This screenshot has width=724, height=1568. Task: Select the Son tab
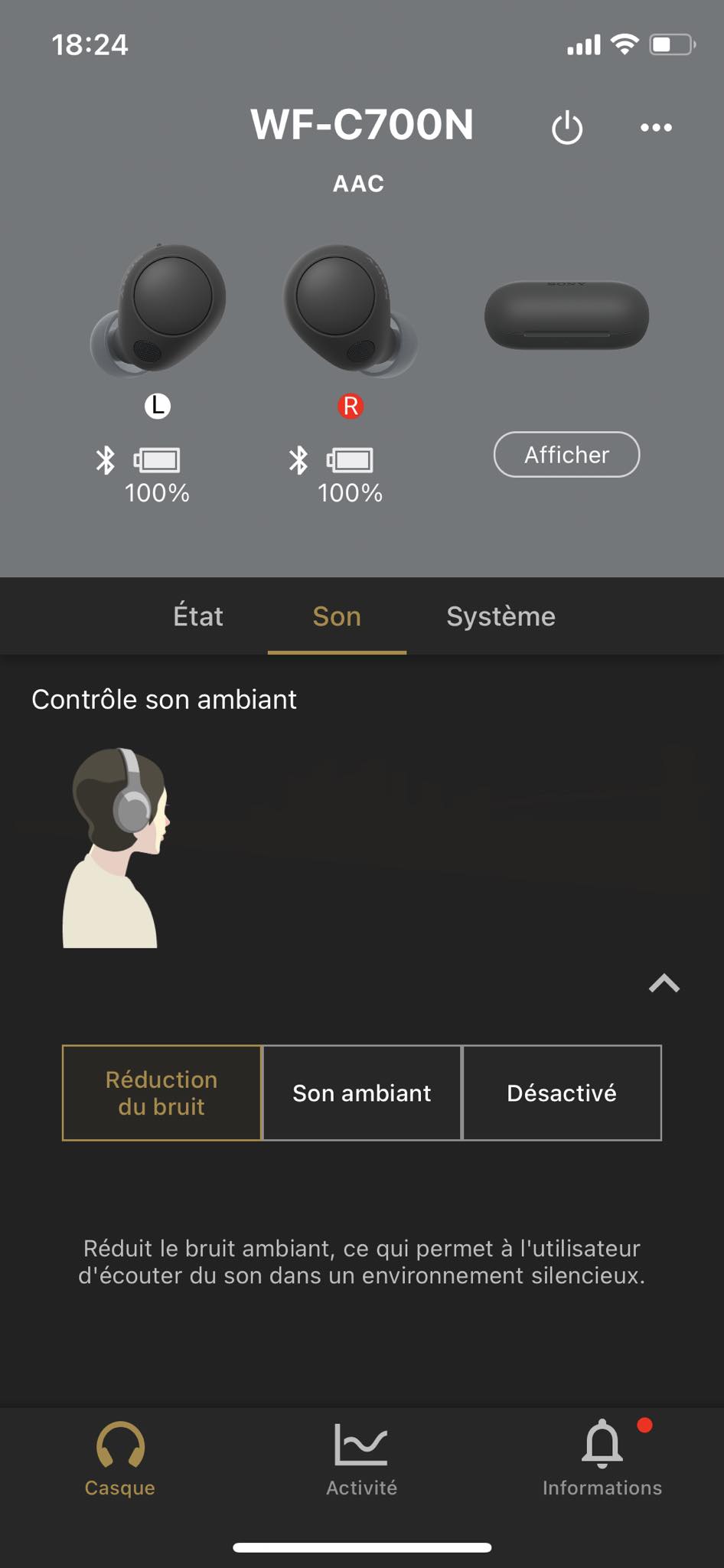point(337,616)
